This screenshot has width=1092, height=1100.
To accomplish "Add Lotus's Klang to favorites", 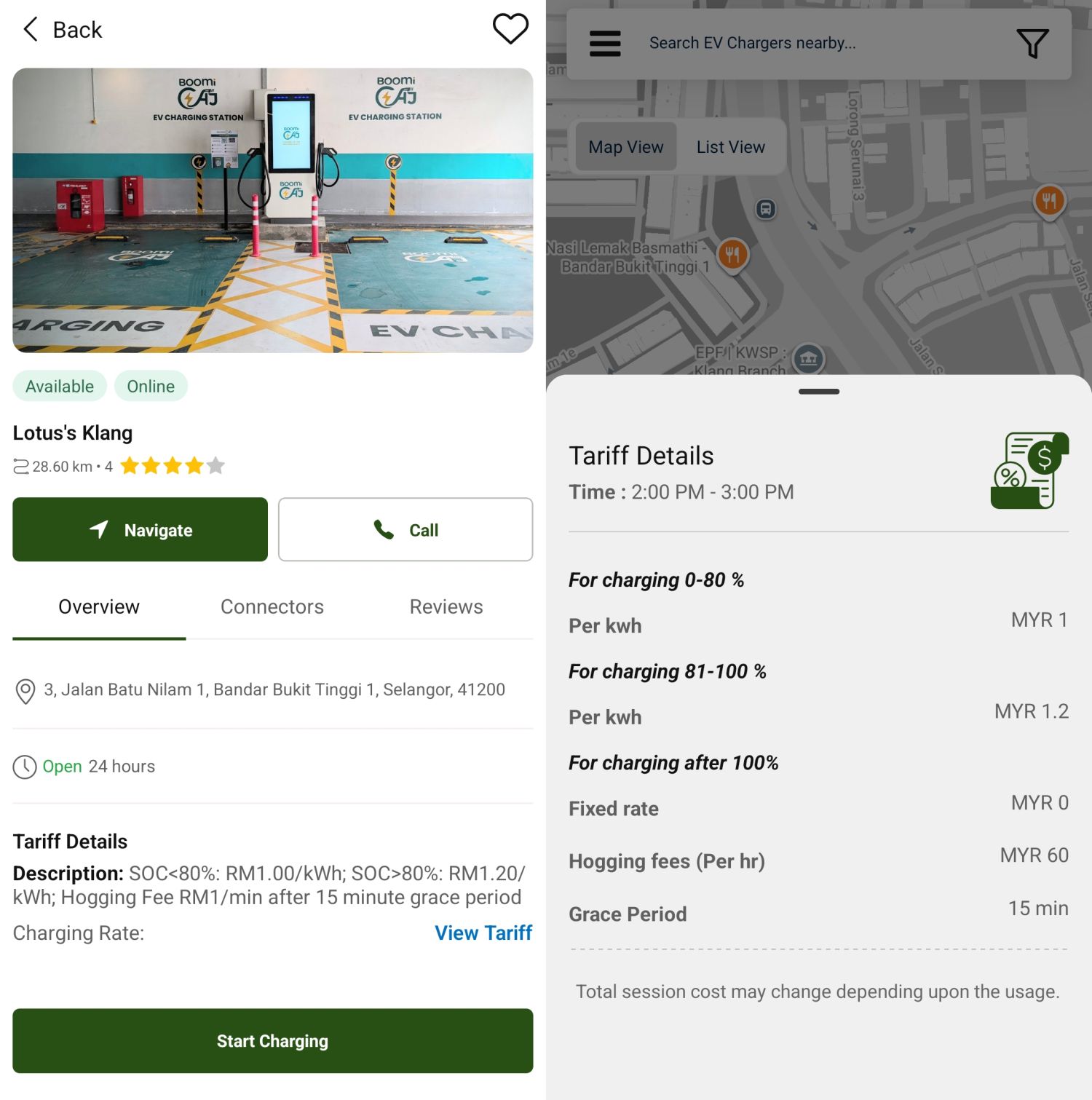I will [510, 29].
